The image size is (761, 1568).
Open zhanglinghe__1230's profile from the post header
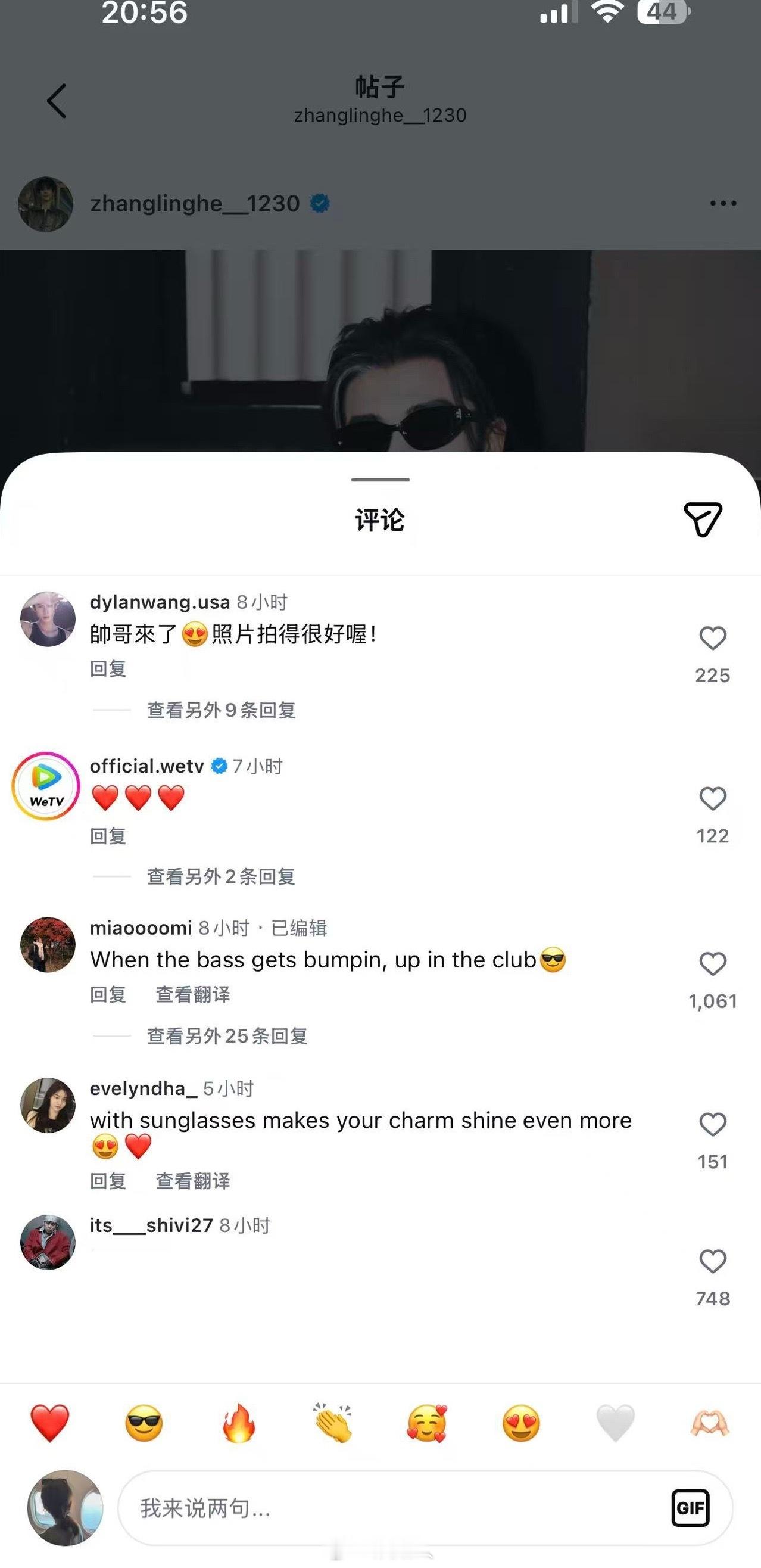coord(194,204)
